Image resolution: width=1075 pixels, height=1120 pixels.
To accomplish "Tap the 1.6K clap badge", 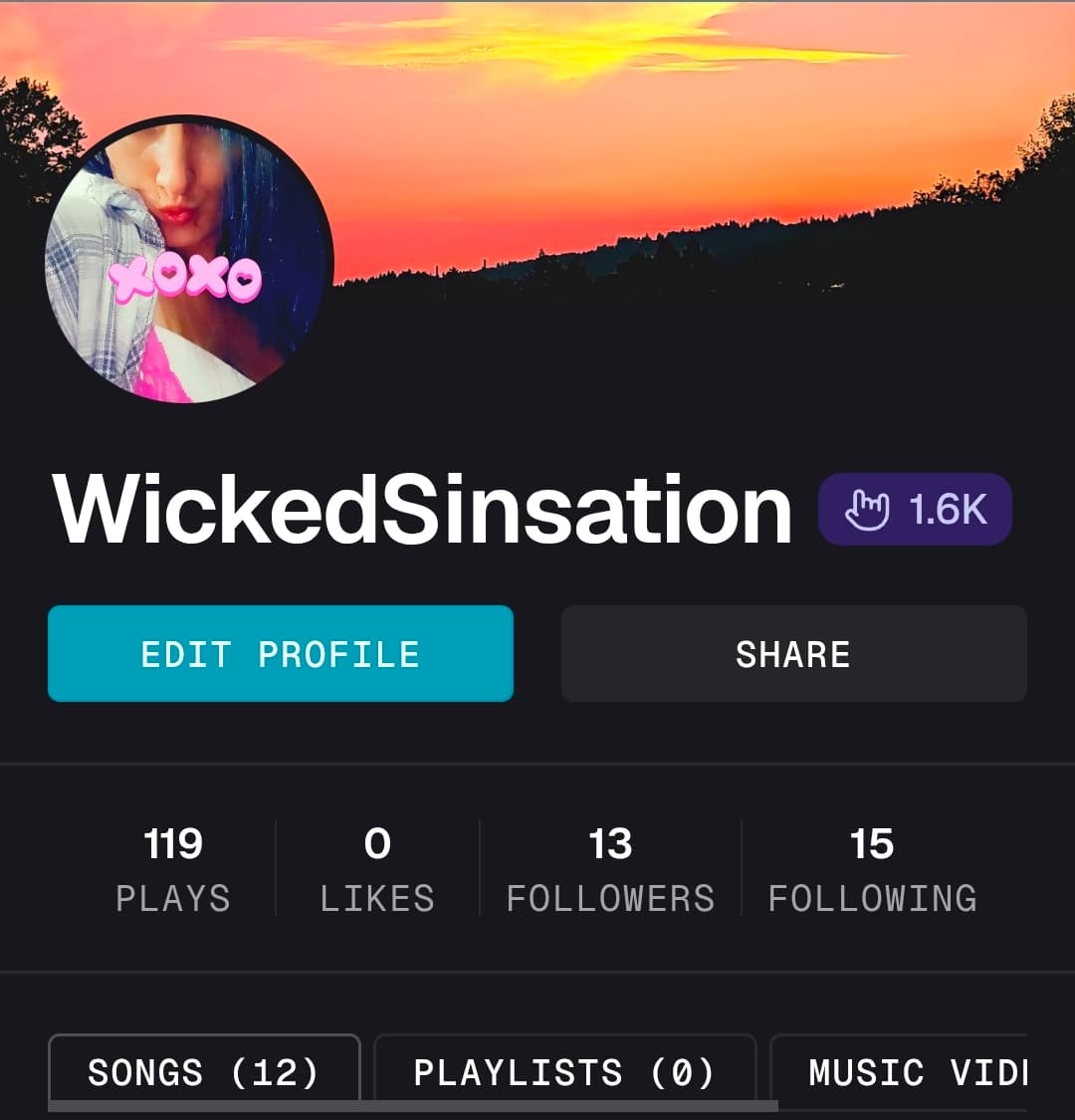I will click(915, 510).
